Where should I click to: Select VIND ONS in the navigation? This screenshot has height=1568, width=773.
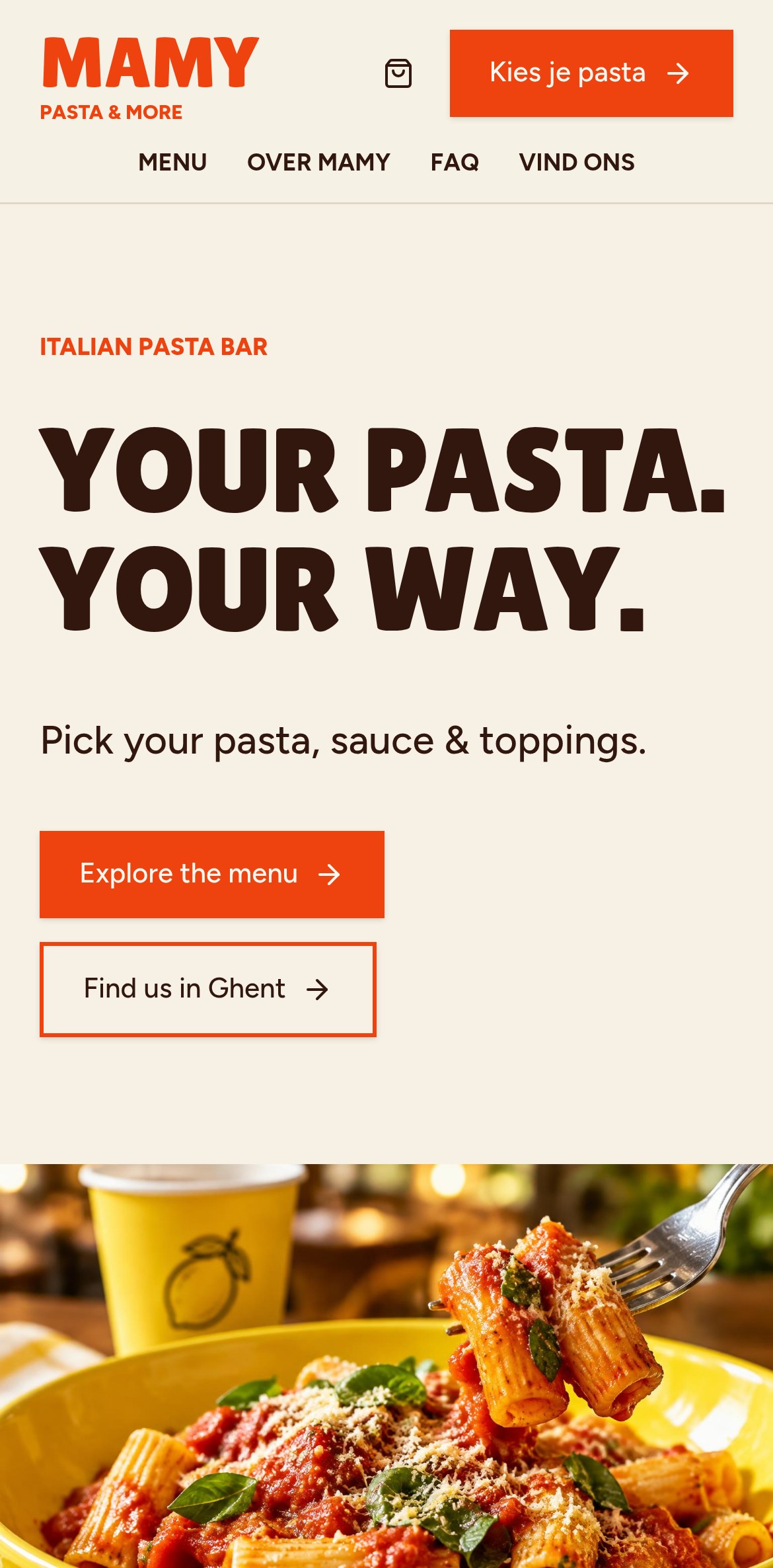(x=577, y=162)
